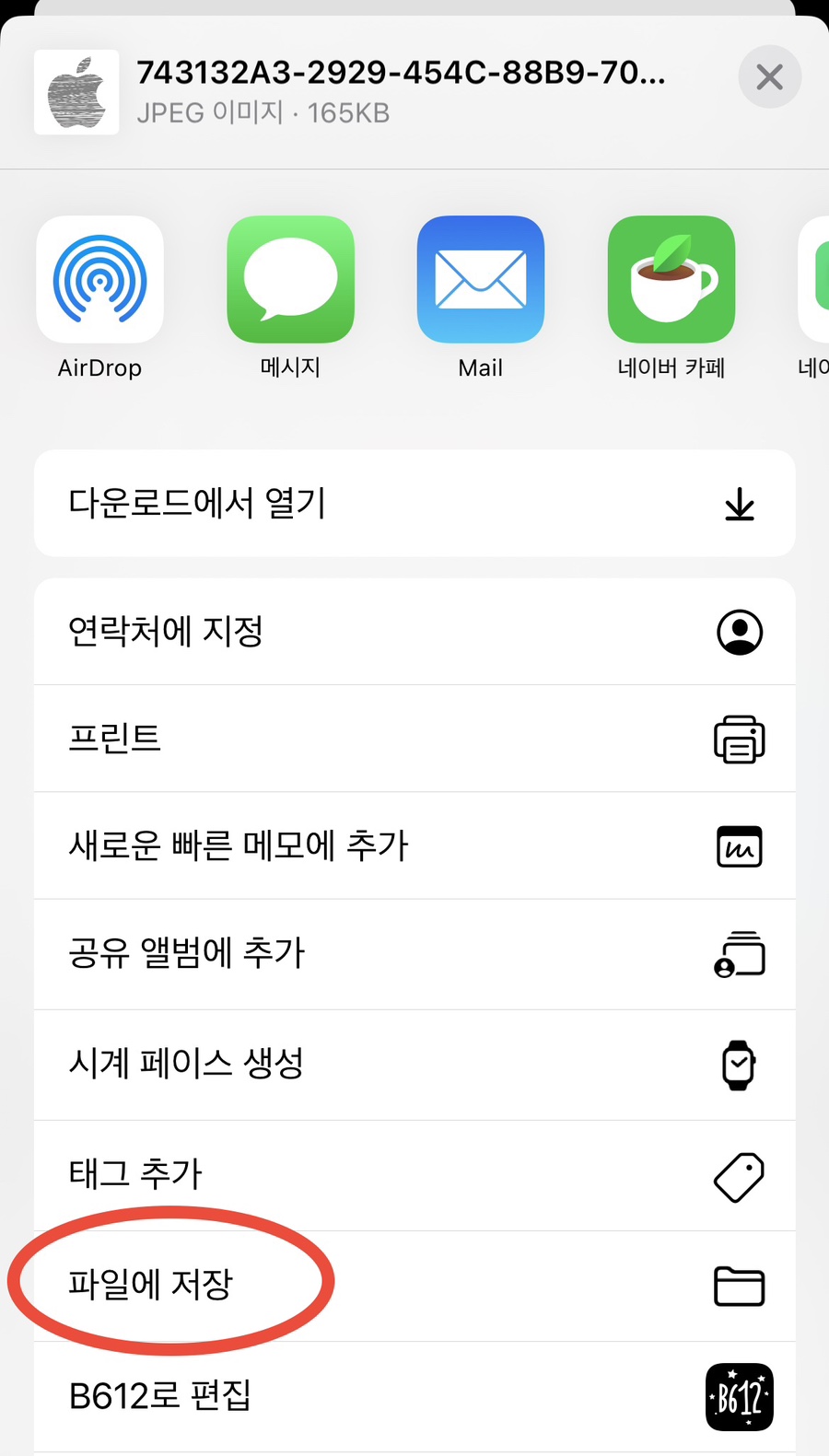829x1456 pixels.
Task: Choose 연락처에 지정
Action: (414, 632)
